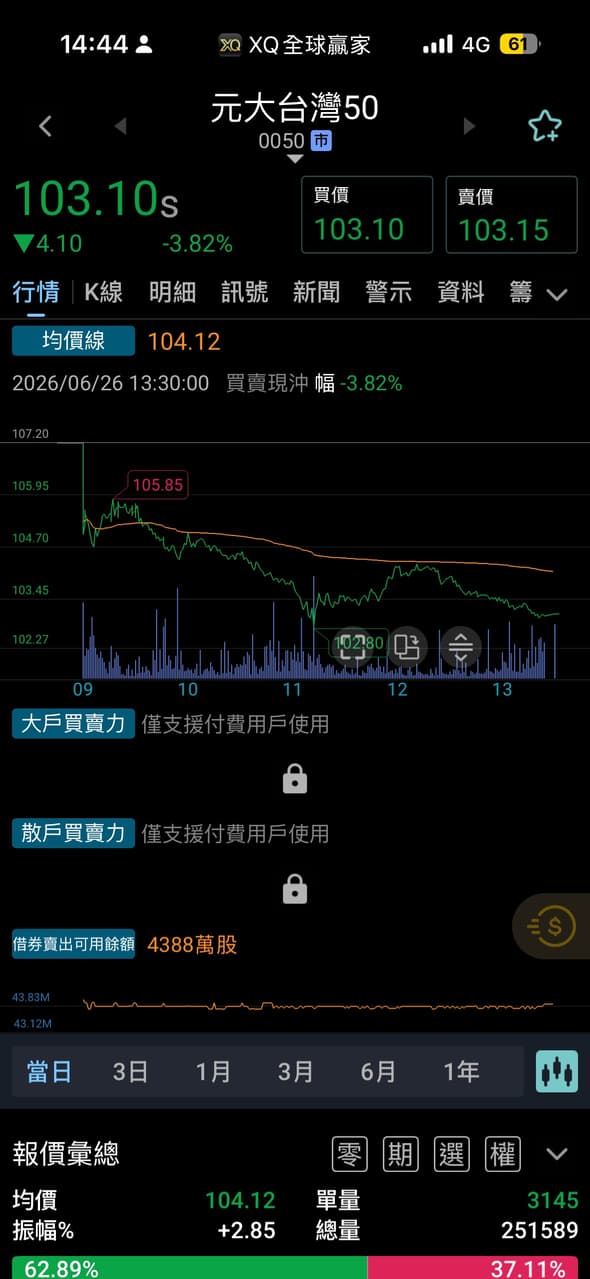Tap the 期 futures button

coord(401,1154)
